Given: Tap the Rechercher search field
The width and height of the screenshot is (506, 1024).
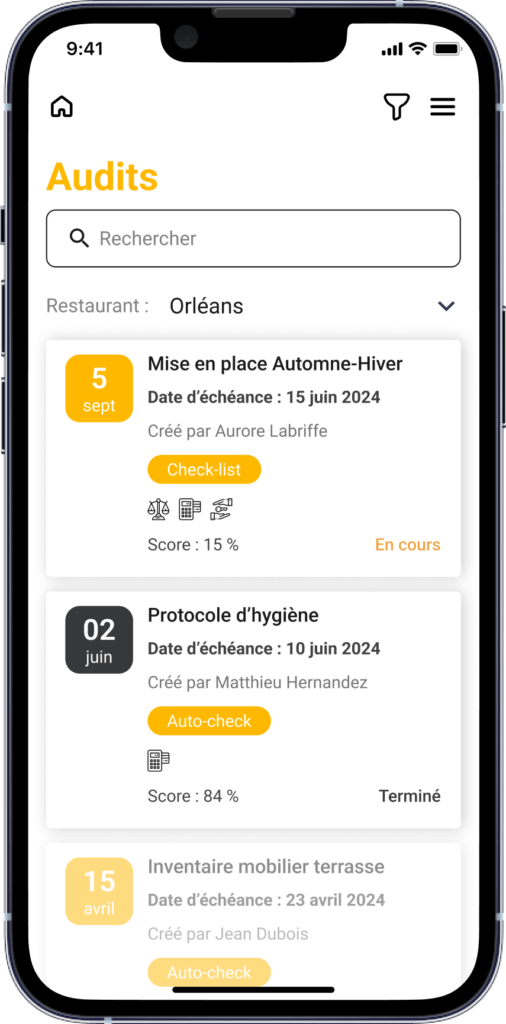Looking at the screenshot, I should [253, 238].
